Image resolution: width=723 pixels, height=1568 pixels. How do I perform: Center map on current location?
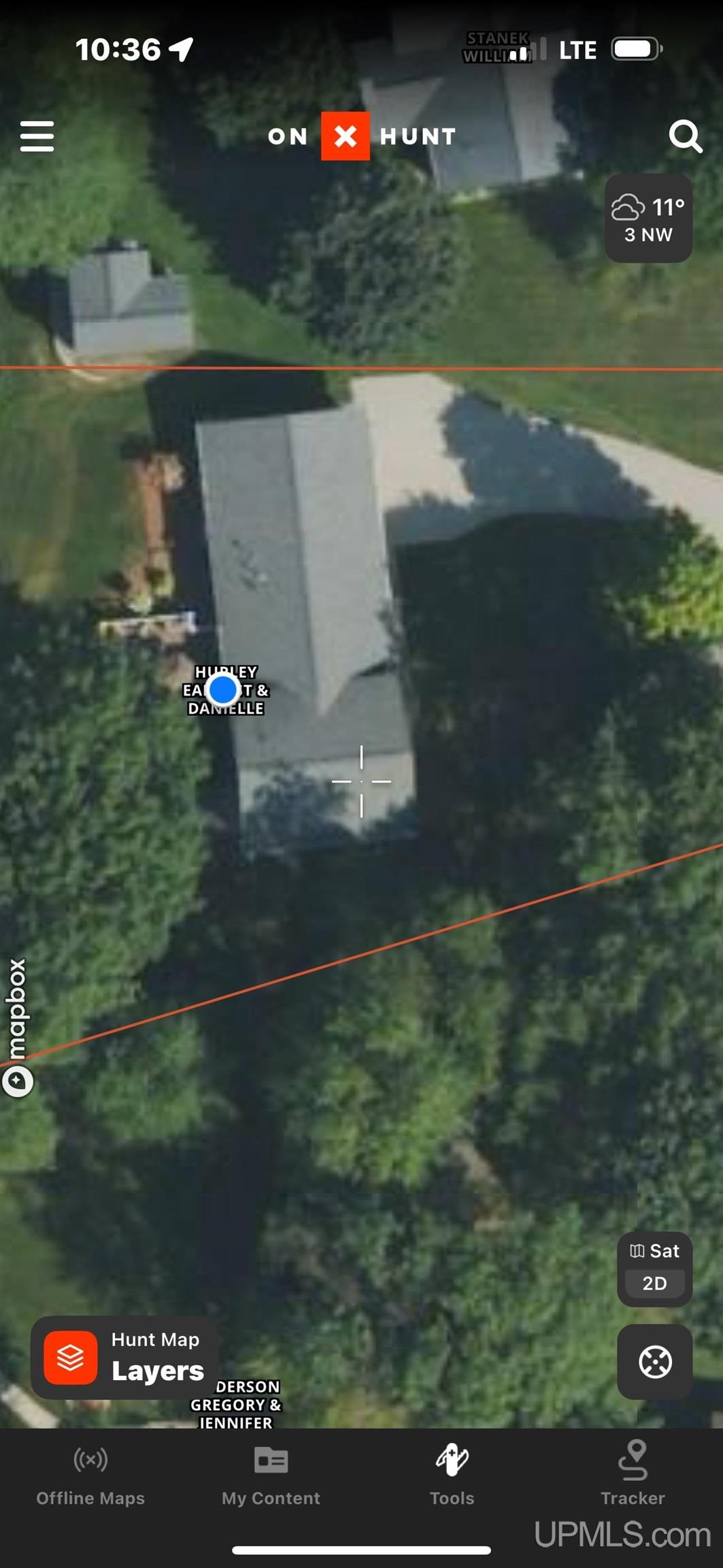[x=654, y=1362]
